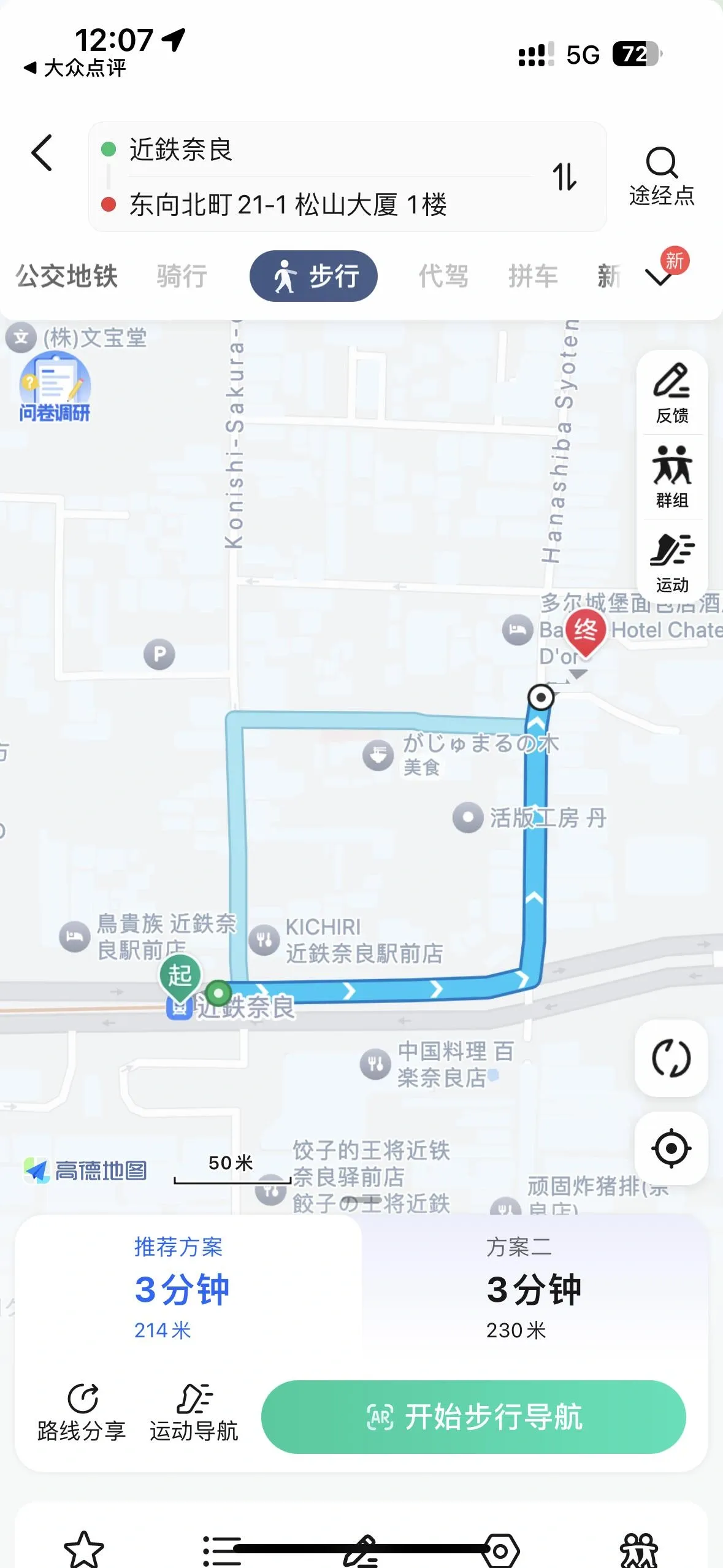Switch to the 骑行 tab

182,276
